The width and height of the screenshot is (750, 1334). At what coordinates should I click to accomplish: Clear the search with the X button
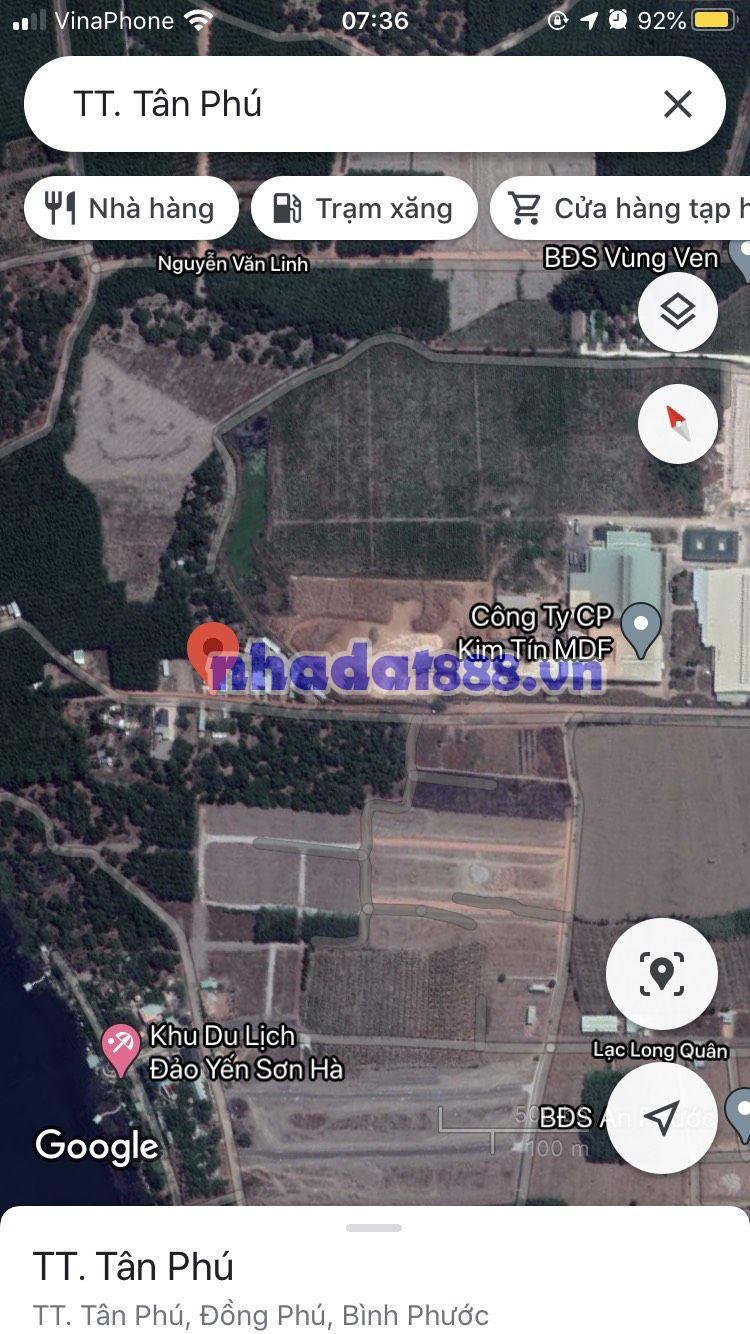click(677, 104)
